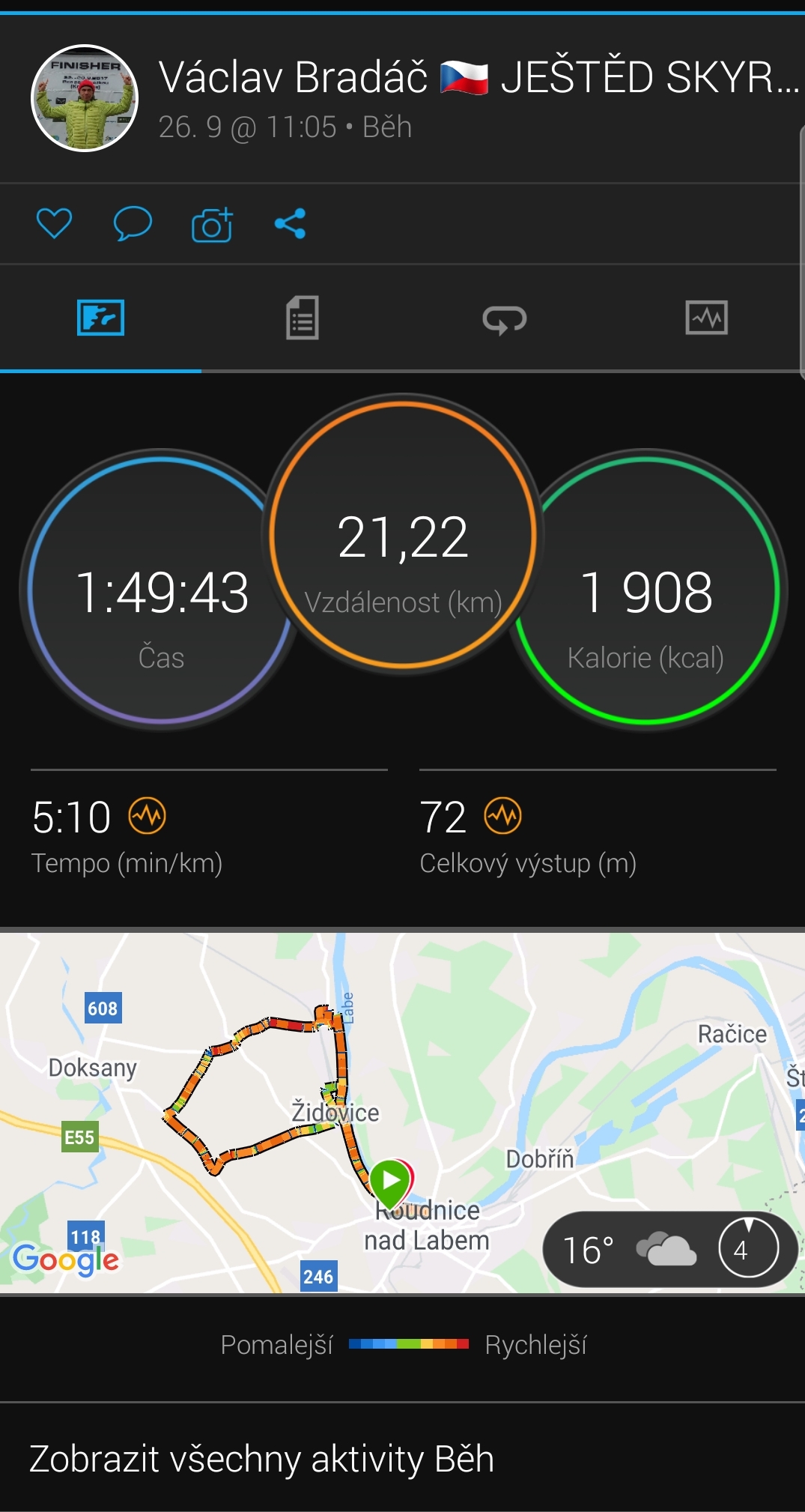Share this run activity

(x=291, y=223)
